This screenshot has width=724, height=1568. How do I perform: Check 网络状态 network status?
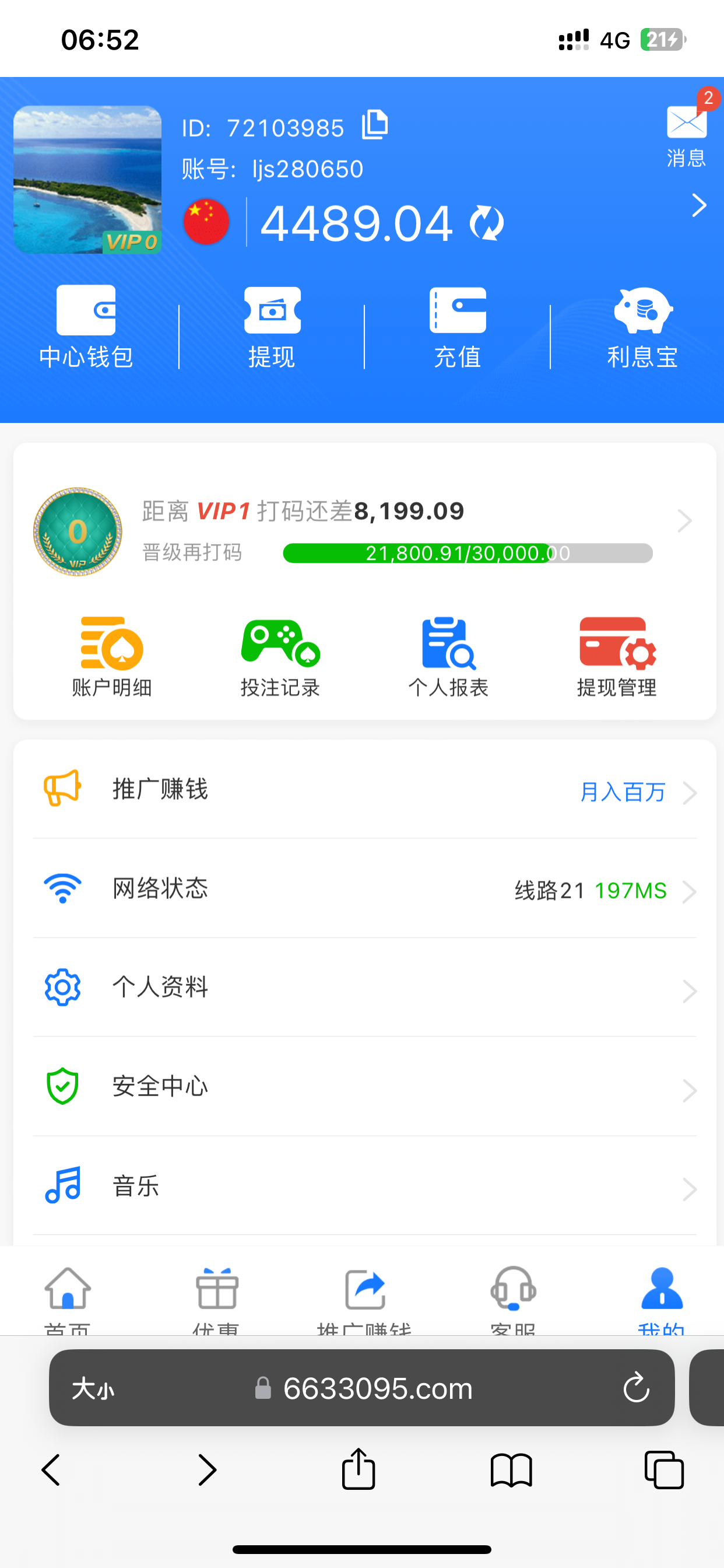[x=364, y=888]
